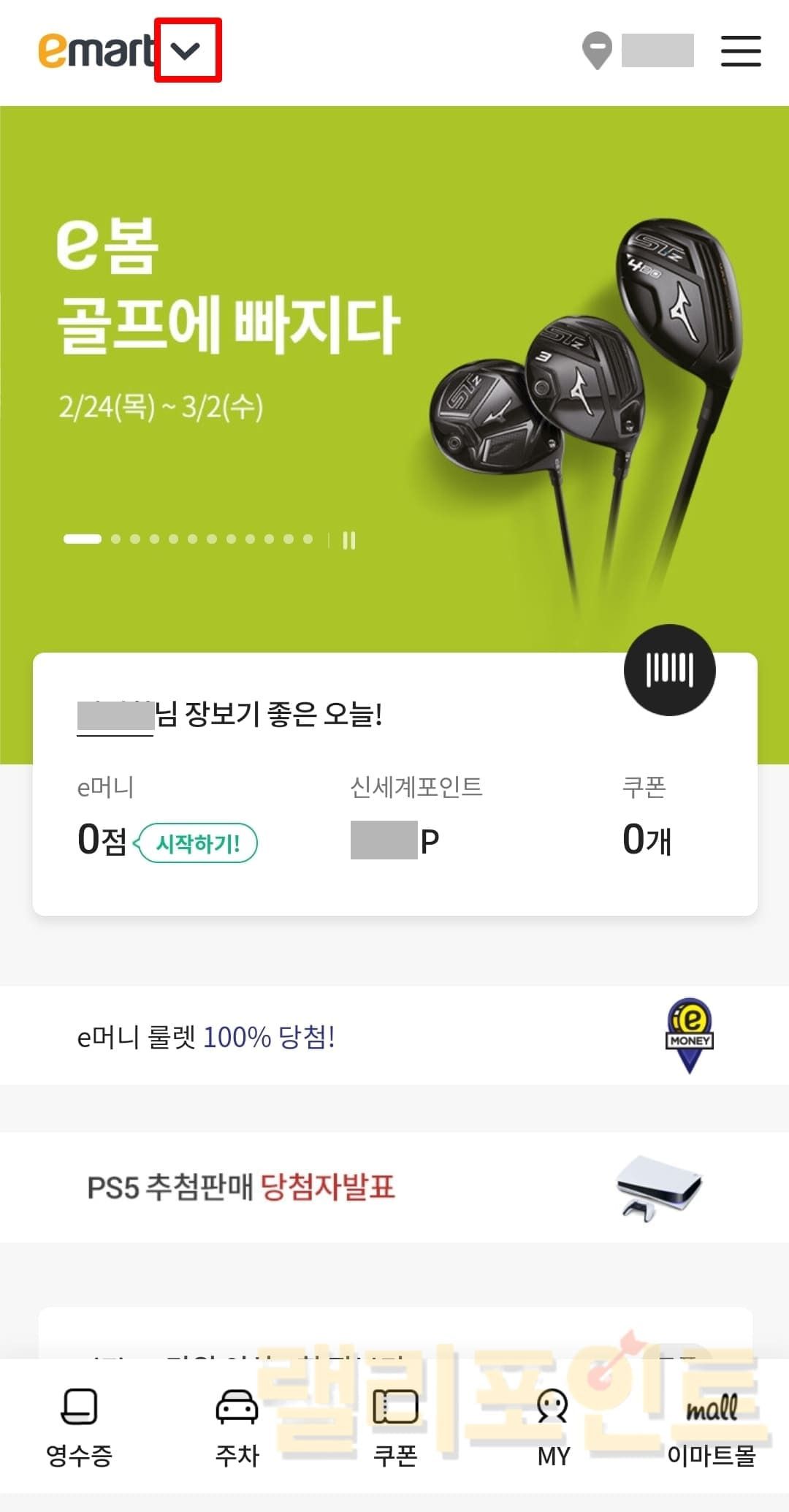Tap the 시작하기! e머니 button
Viewport: 789px width, 1512px height.
pyautogui.click(x=198, y=843)
